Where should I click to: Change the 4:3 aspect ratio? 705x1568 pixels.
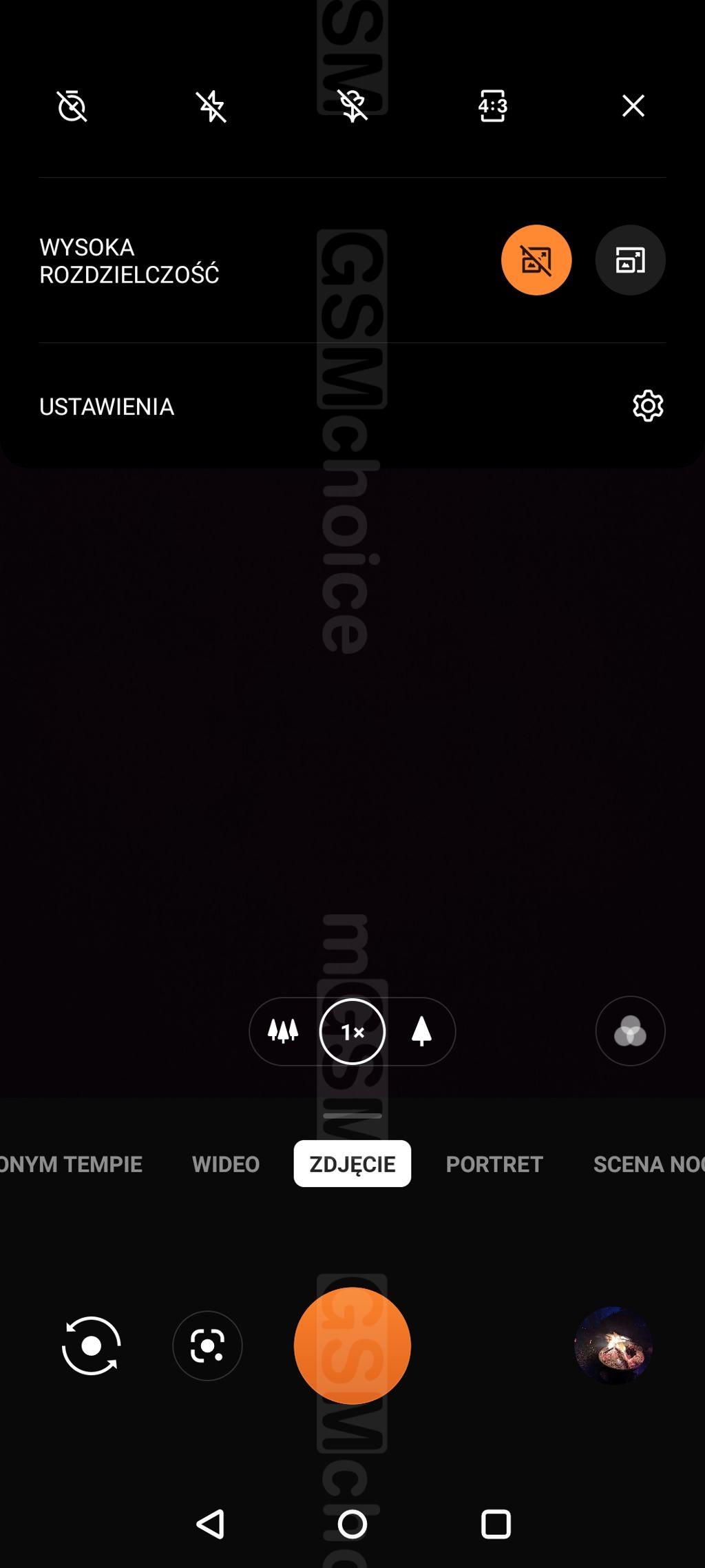(x=492, y=106)
